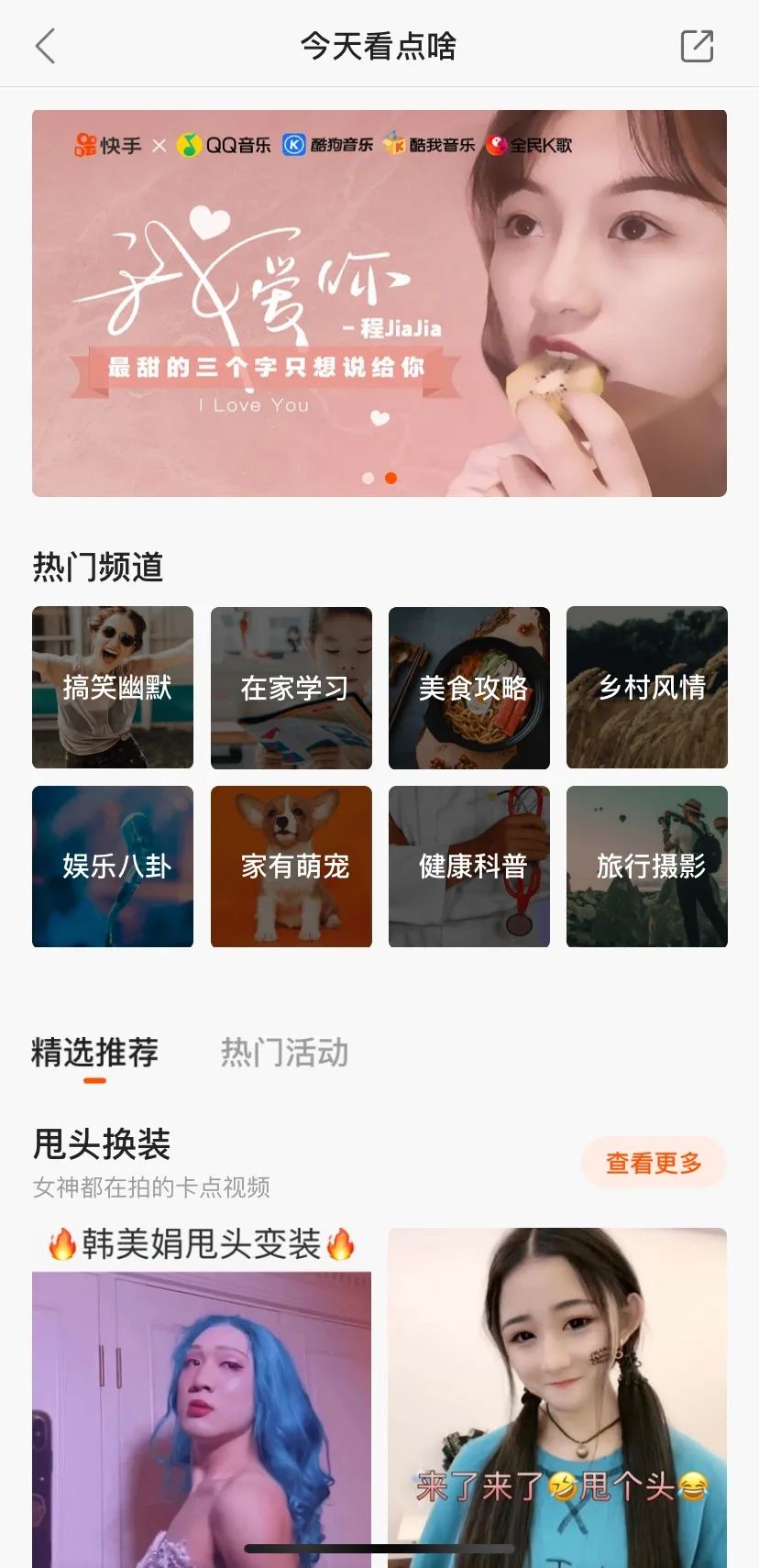Tap the share icon in the header
Screen dimensions: 759x1568
pyautogui.click(x=697, y=46)
